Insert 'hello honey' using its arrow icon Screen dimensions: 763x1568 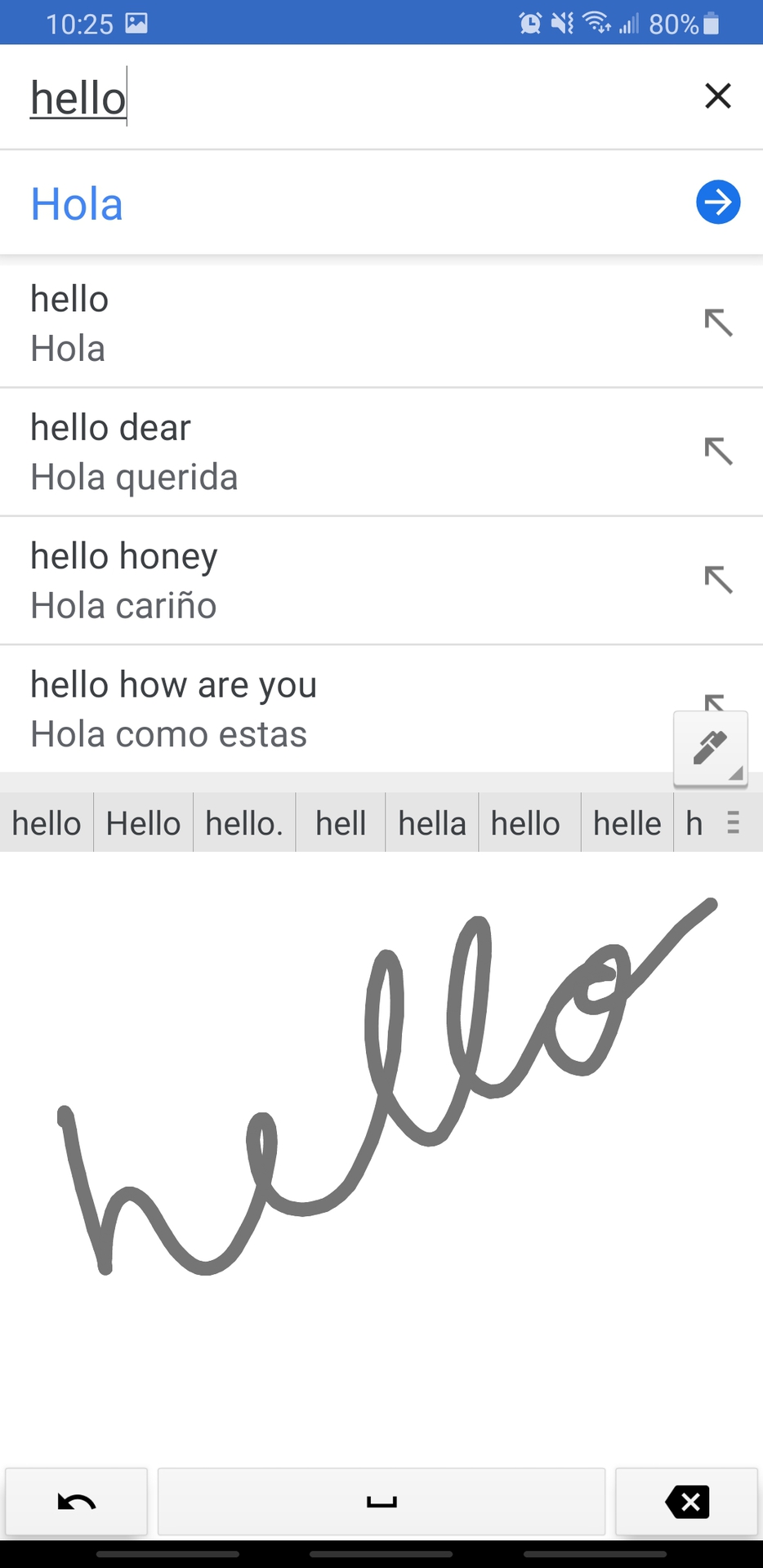pyautogui.click(x=718, y=579)
